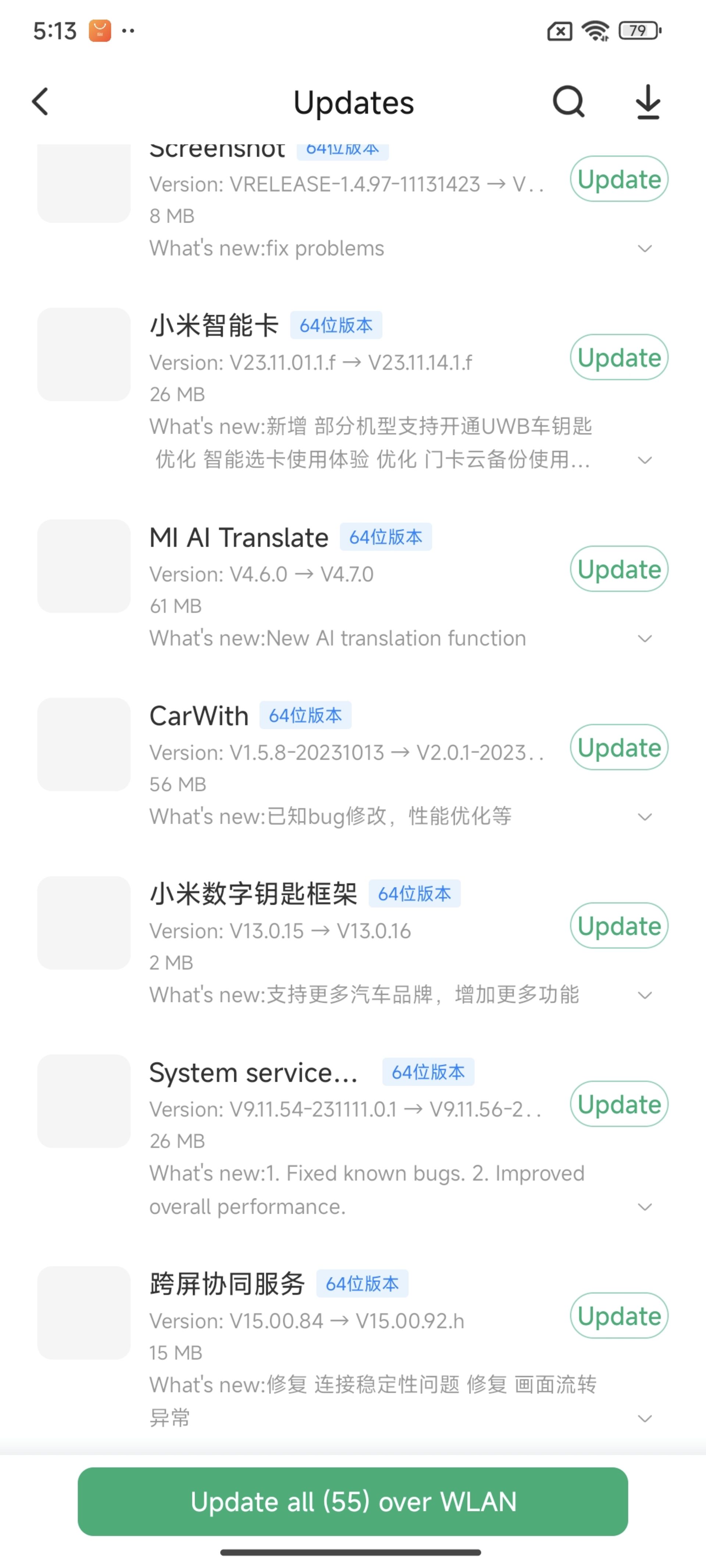Open the downloads manager icon
Viewport: 706px width, 1568px height.
[648, 102]
